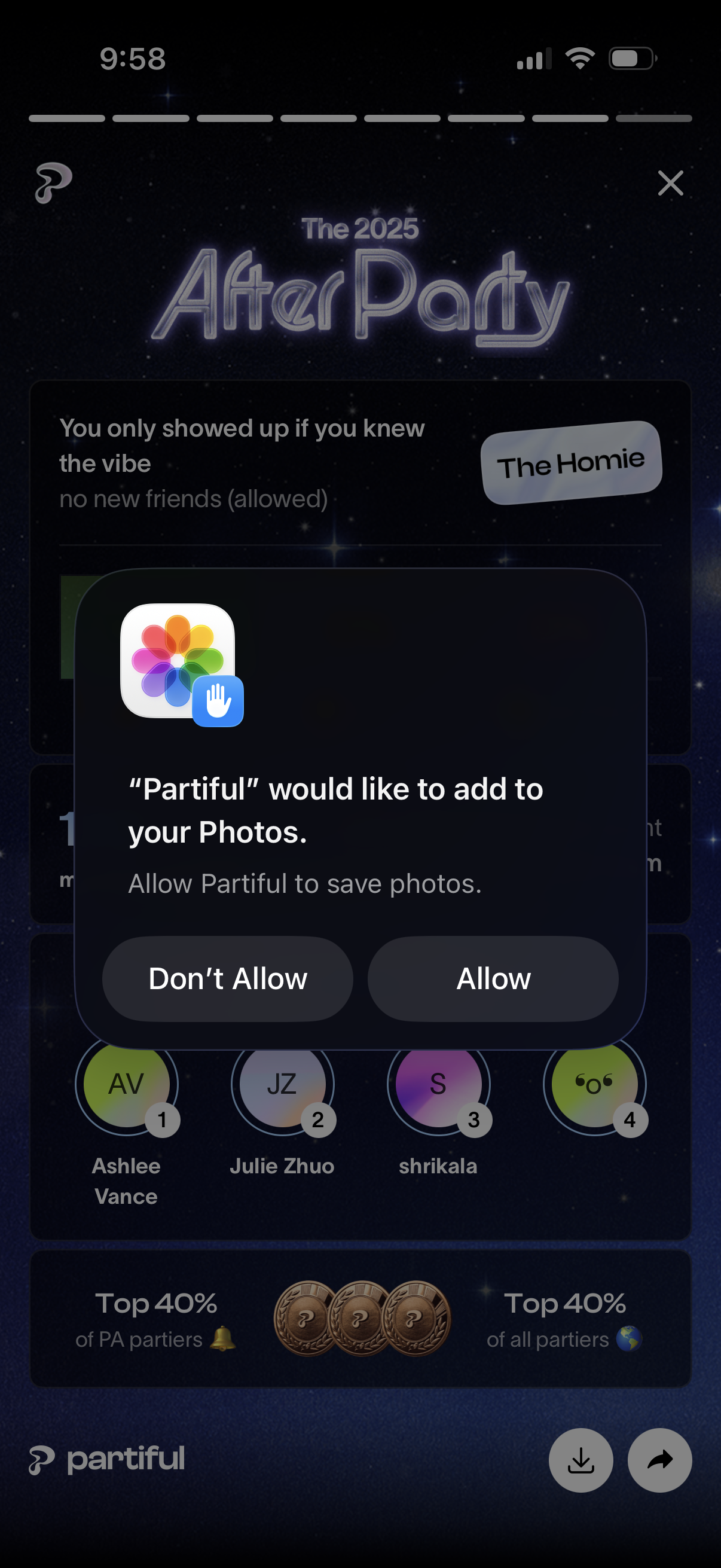Tap the Partiful logo in the top left
The height and width of the screenshot is (1568, 721).
[x=54, y=182]
